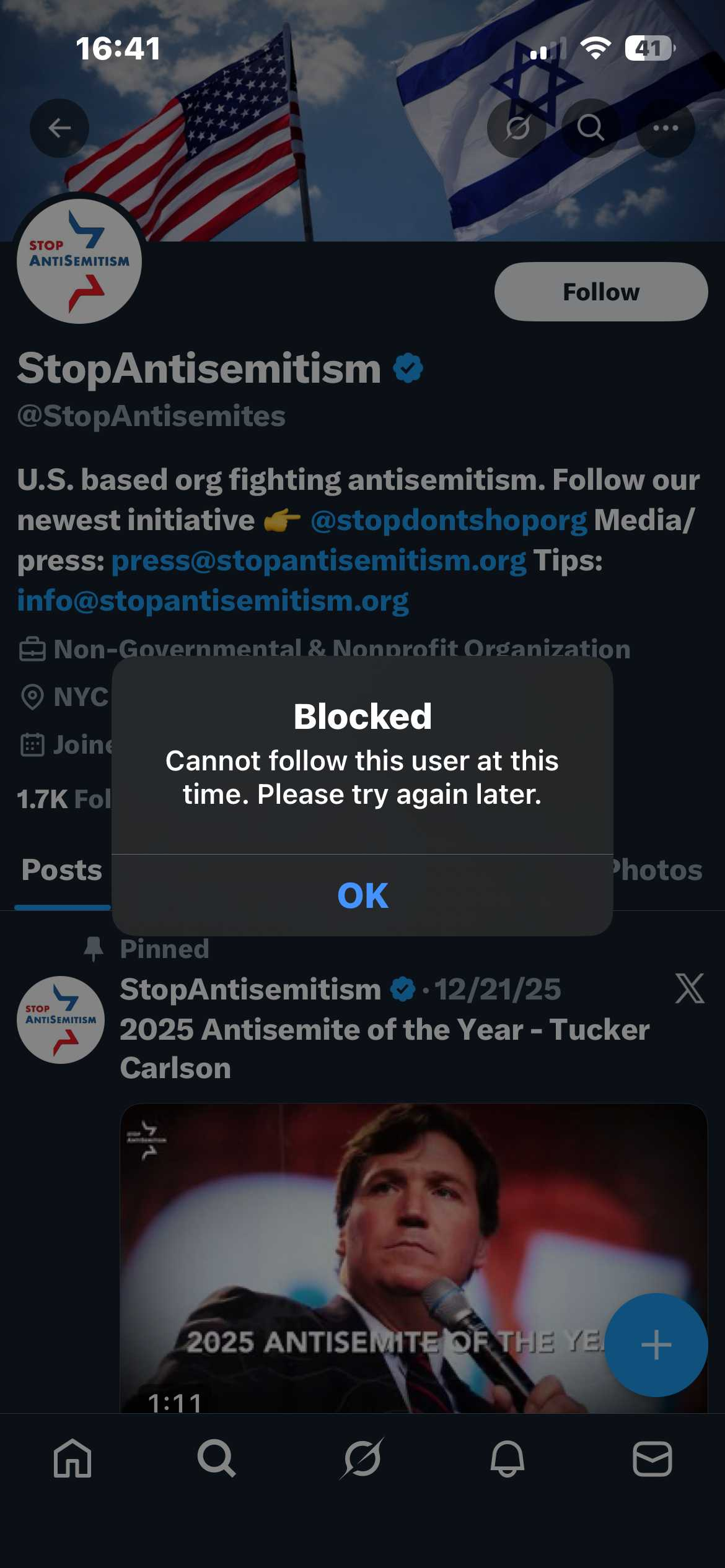Open the Notifications bell tab
725x1568 pixels.
[x=507, y=1458]
